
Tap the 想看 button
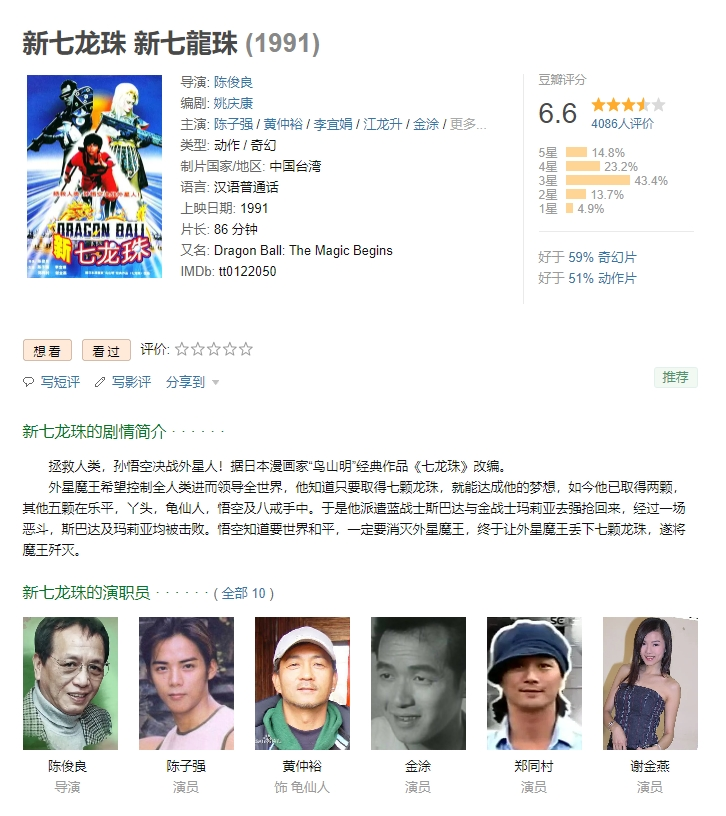point(47,350)
